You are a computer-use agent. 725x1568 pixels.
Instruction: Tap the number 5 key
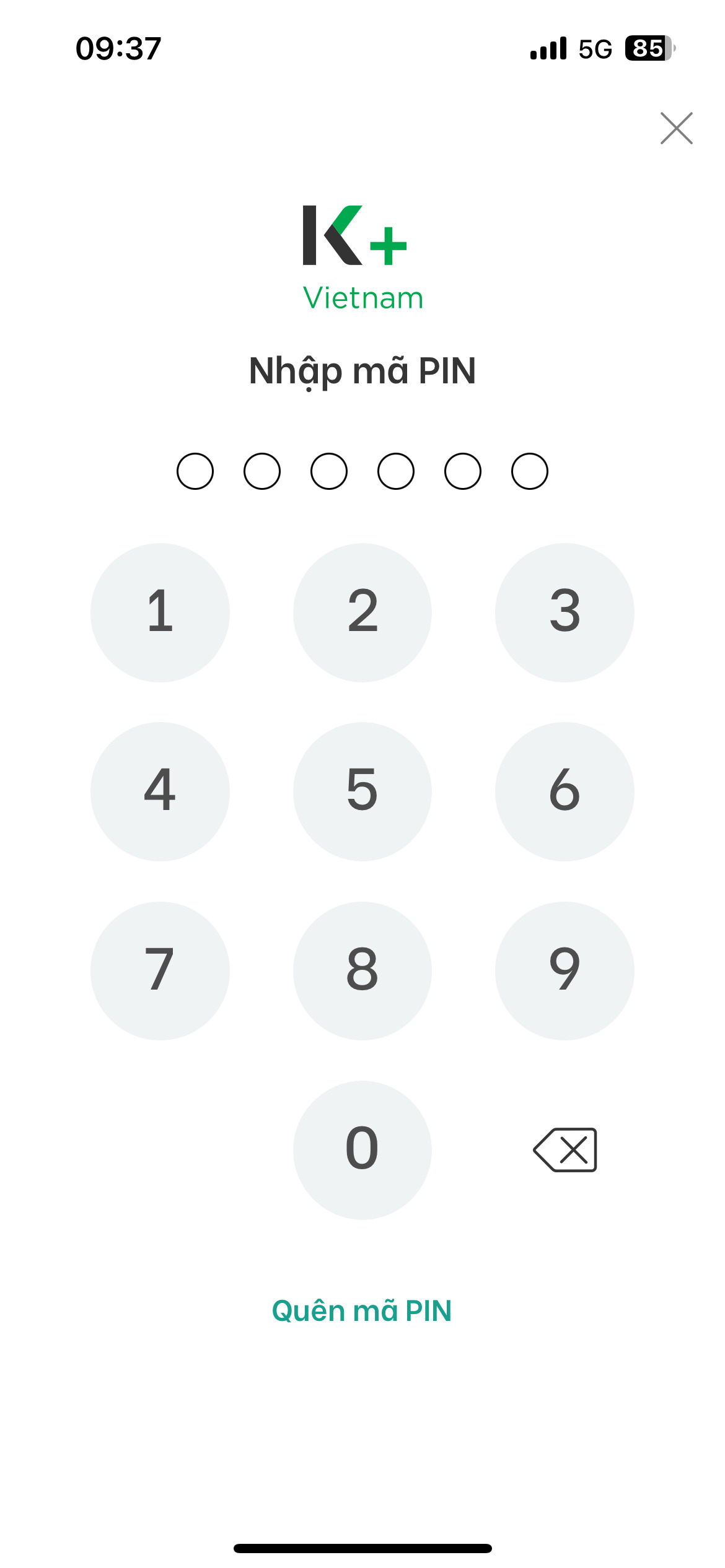click(362, 791)
